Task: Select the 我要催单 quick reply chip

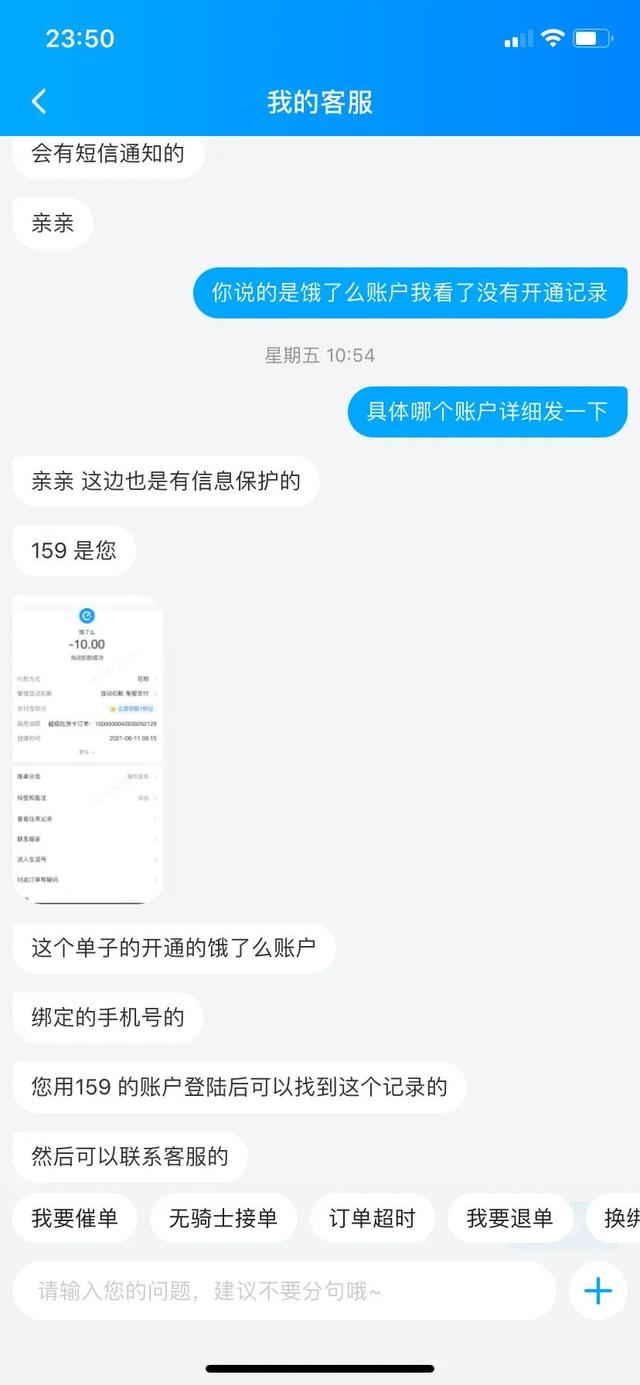Action: (x=75, y=1218)
